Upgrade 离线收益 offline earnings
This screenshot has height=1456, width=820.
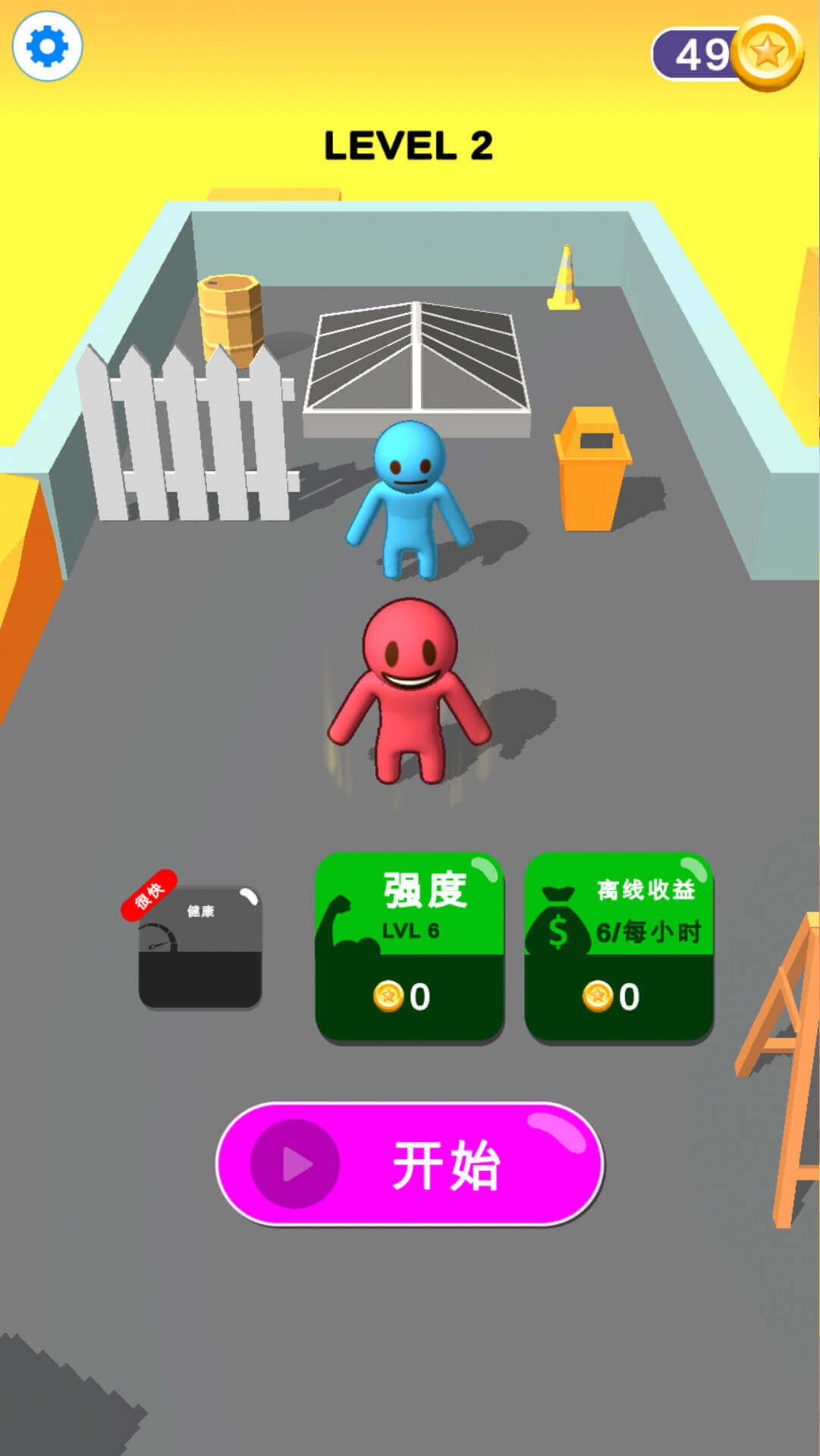[x=619, y=947]
